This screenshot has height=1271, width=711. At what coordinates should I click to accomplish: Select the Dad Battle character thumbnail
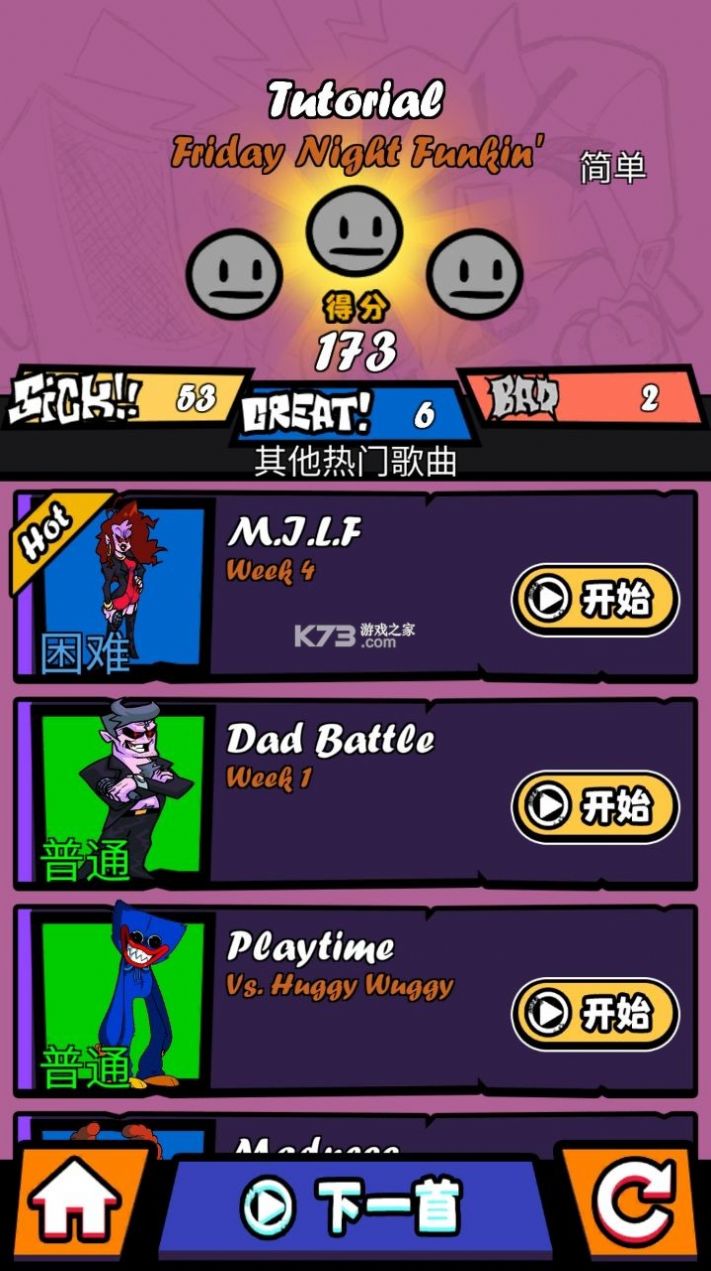click(x=120, y=792)
